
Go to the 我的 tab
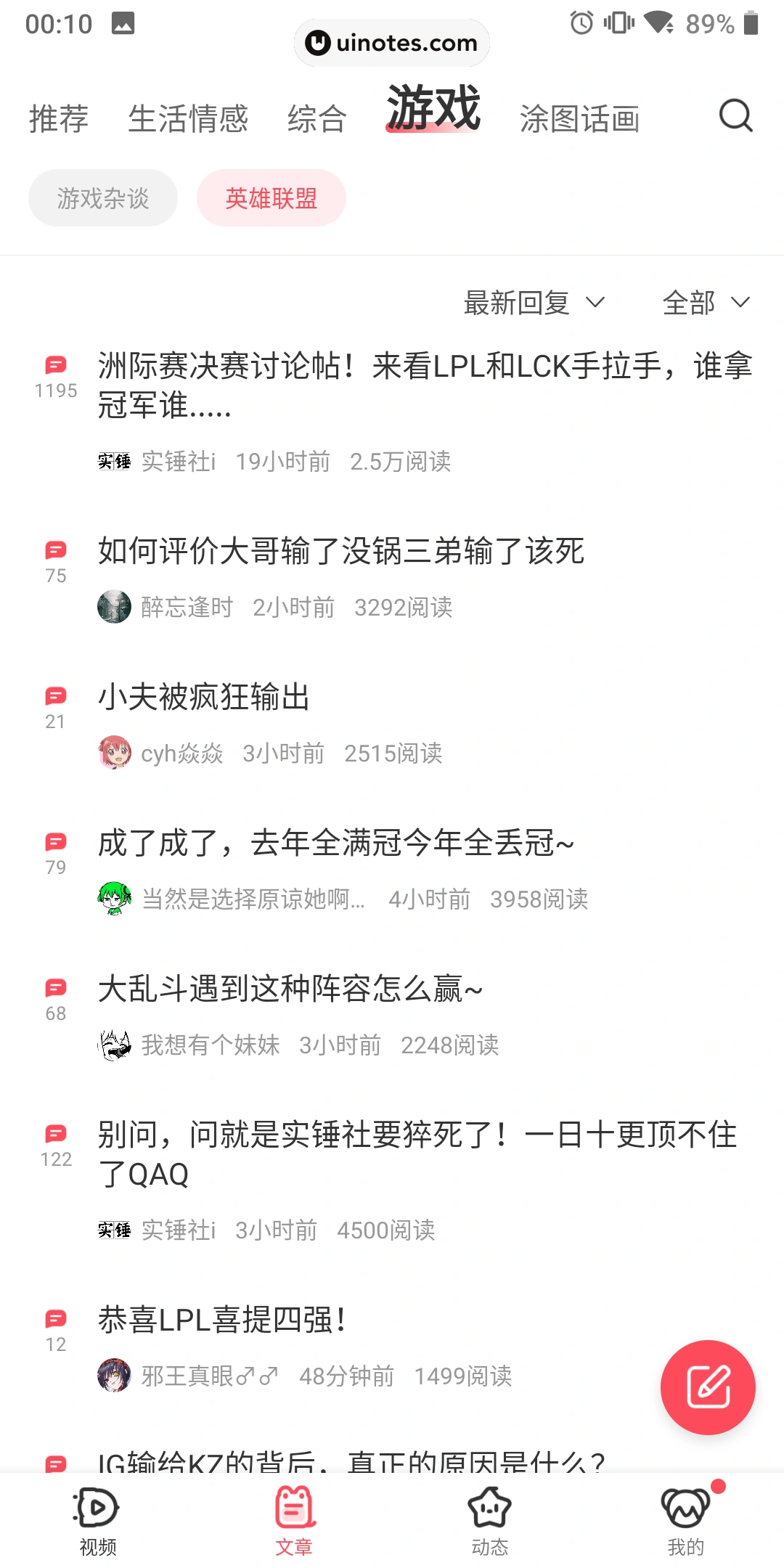[686, 1521]
